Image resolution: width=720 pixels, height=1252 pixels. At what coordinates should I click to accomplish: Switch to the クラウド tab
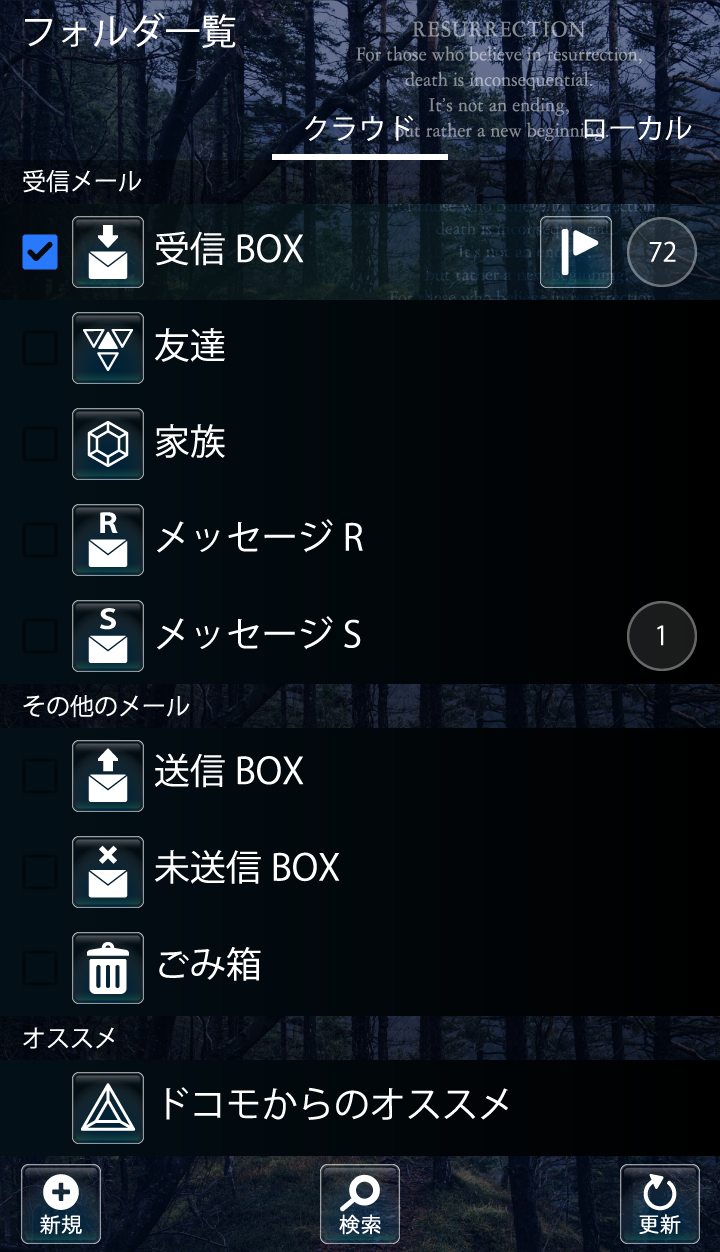(359, 130)
